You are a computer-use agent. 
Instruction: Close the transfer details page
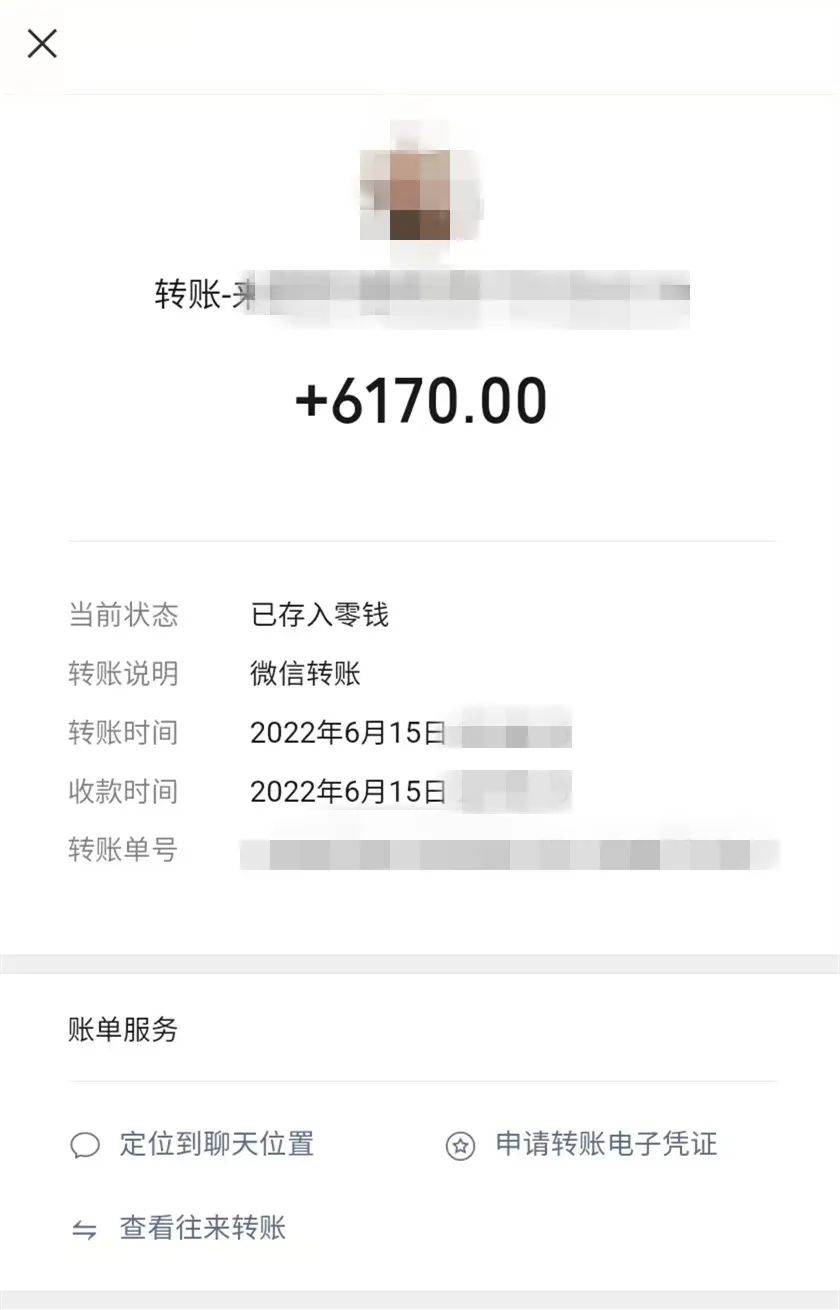click(x=42, y=44)
